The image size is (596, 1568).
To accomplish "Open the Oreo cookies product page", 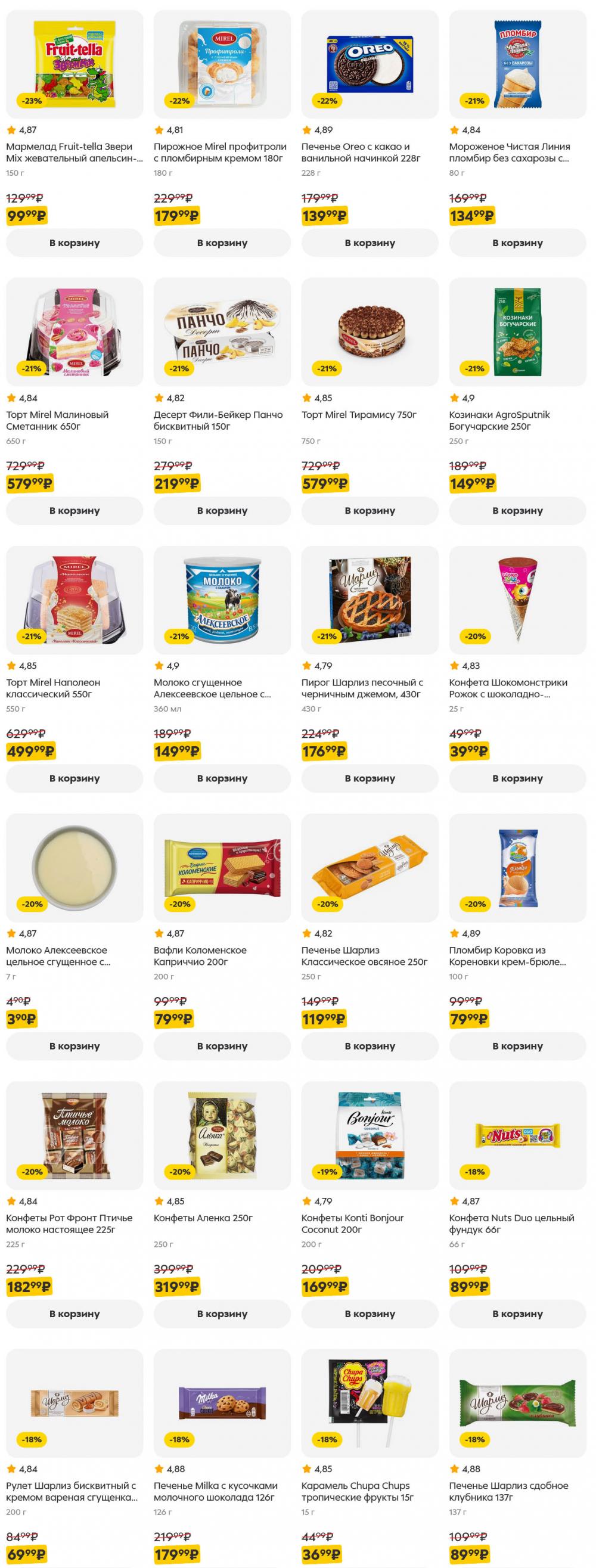I will 370,61.
